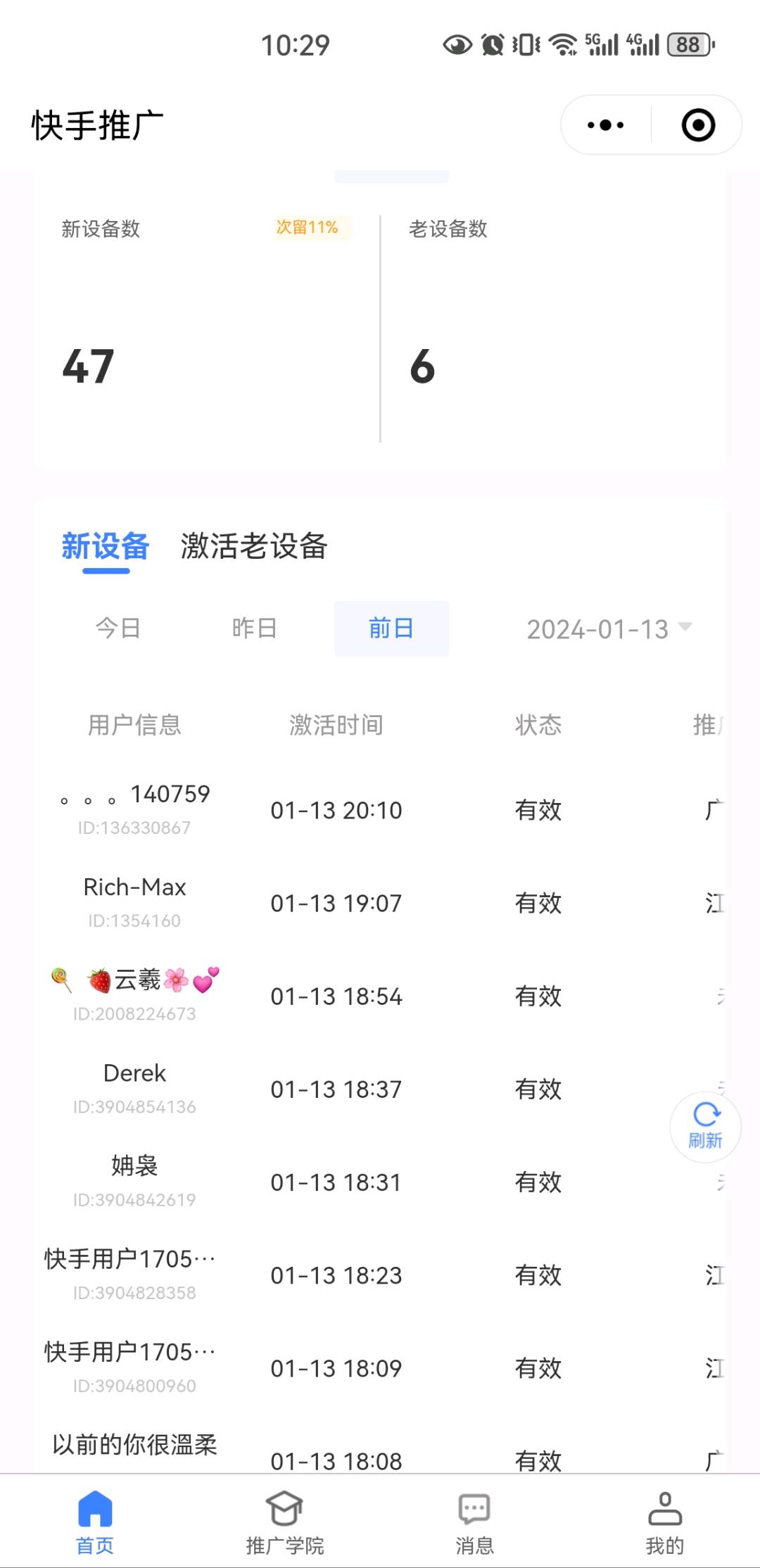Select the 新设备 tab
Viewport: 760px width, 1568px height.
106,546
